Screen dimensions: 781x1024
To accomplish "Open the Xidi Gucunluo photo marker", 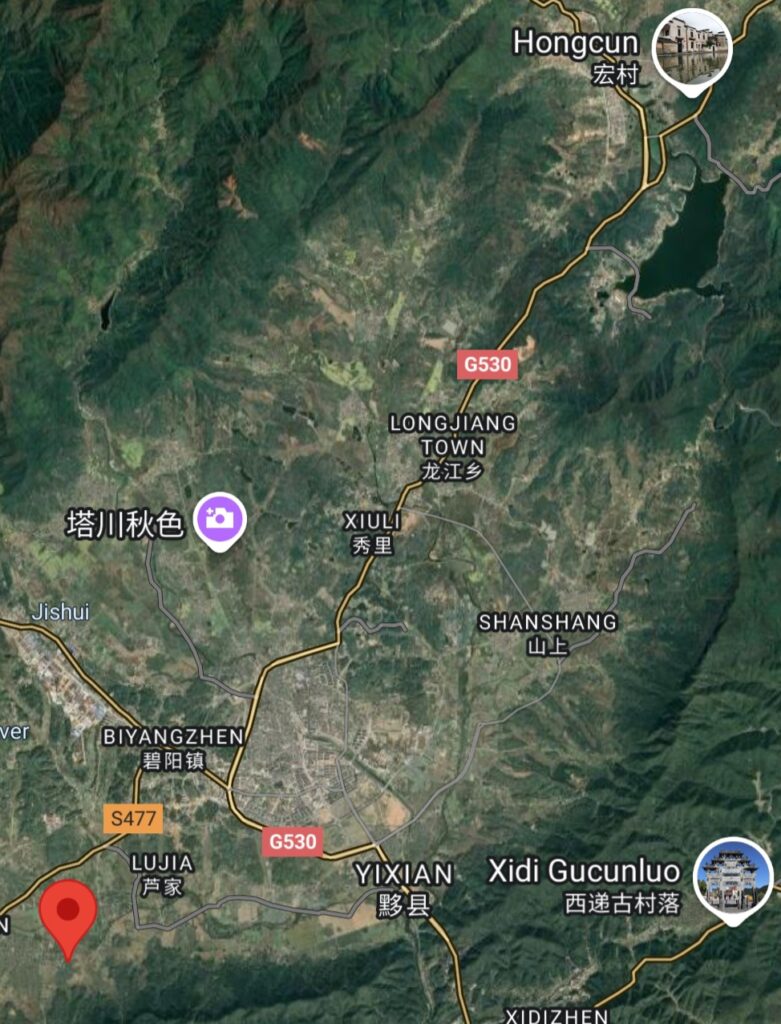I will coord(733,877).
